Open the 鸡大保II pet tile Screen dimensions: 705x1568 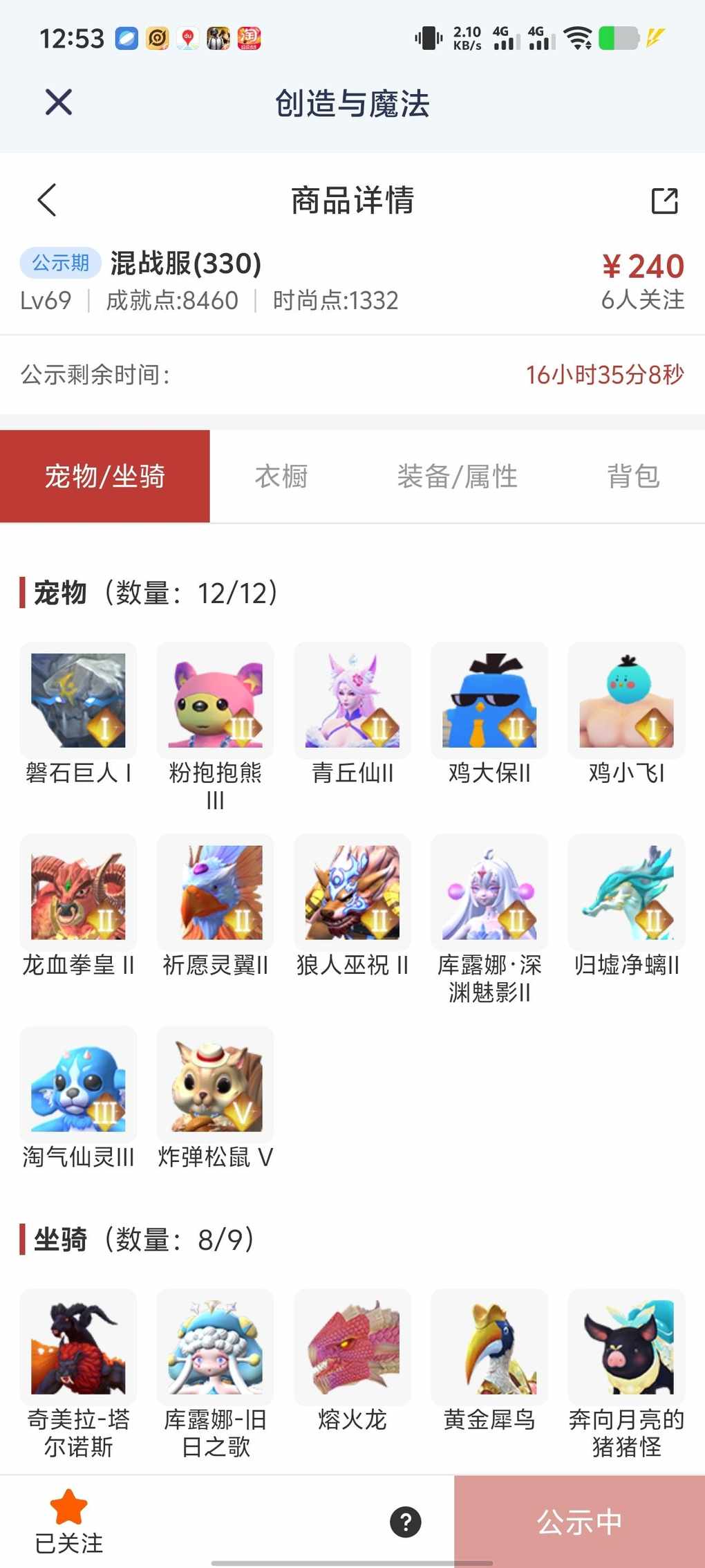point(489,701)
